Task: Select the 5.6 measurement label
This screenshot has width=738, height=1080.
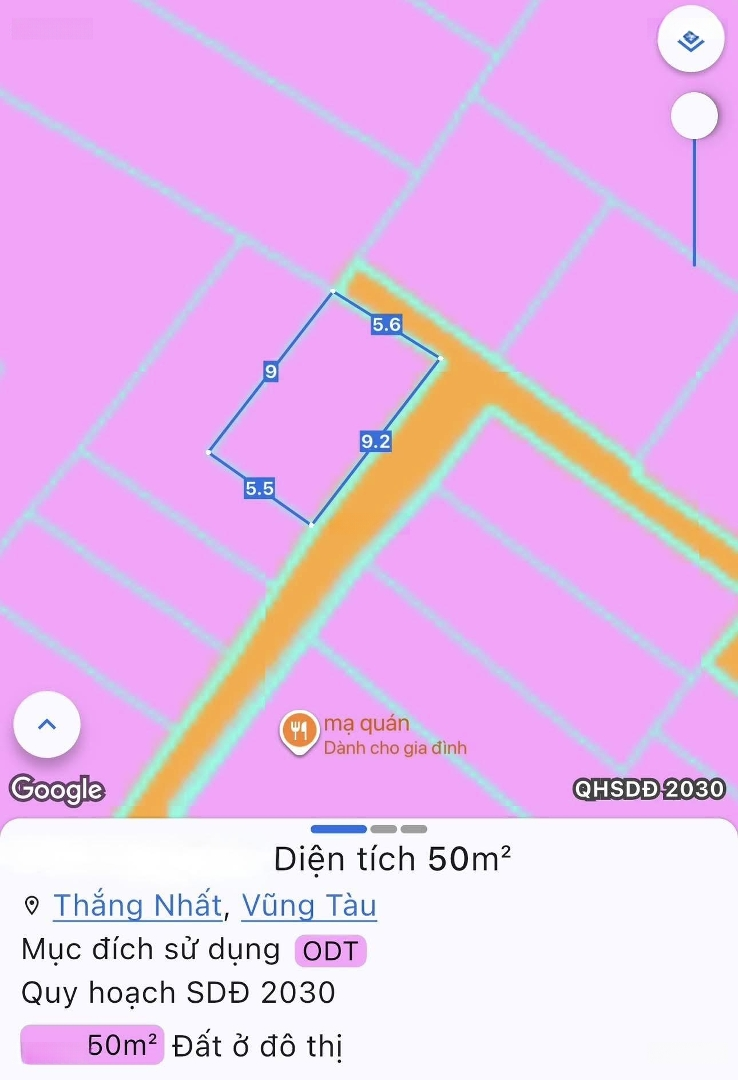Action: point(385,326)
